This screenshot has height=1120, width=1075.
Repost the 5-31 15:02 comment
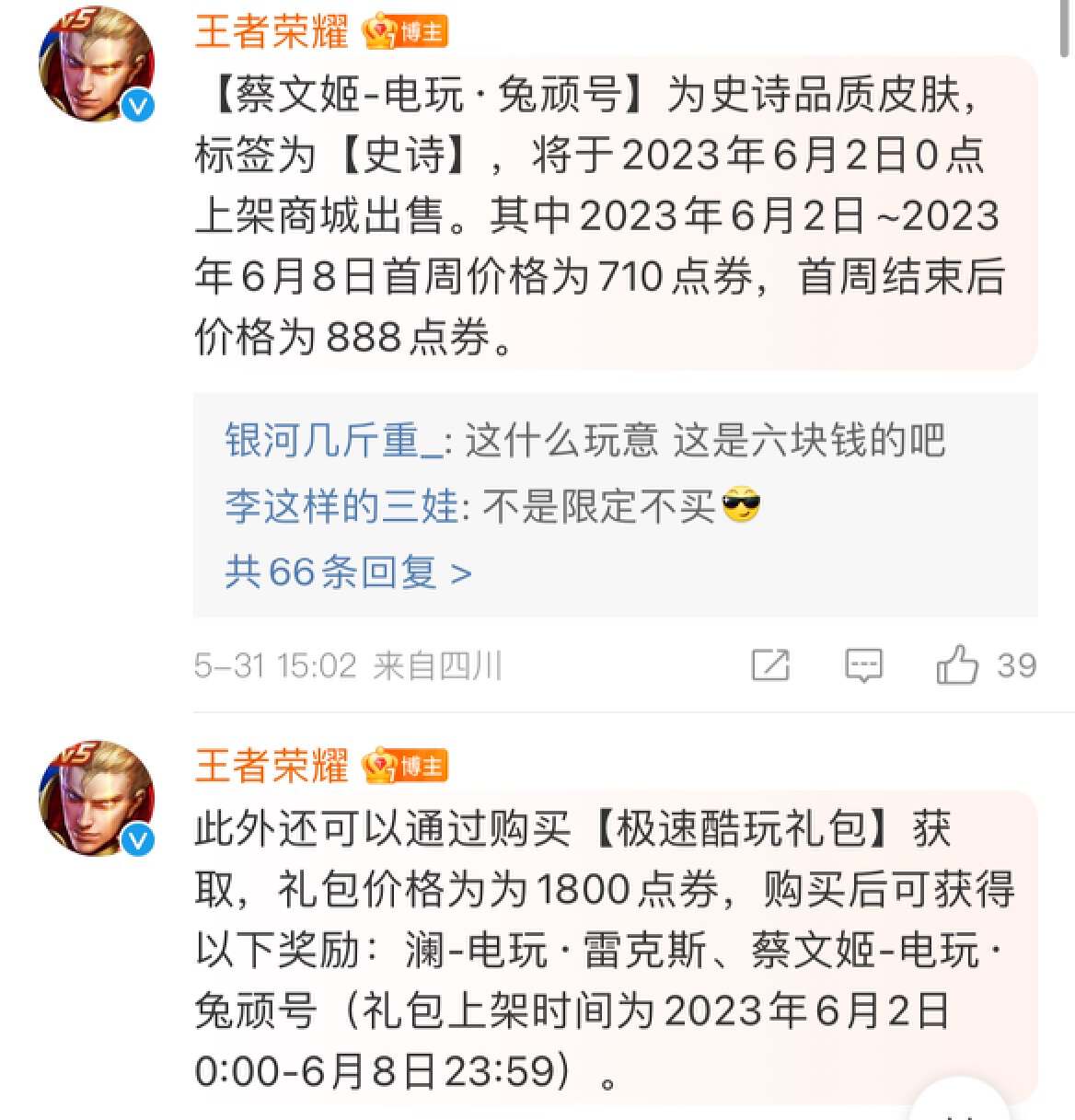point(770,664)
